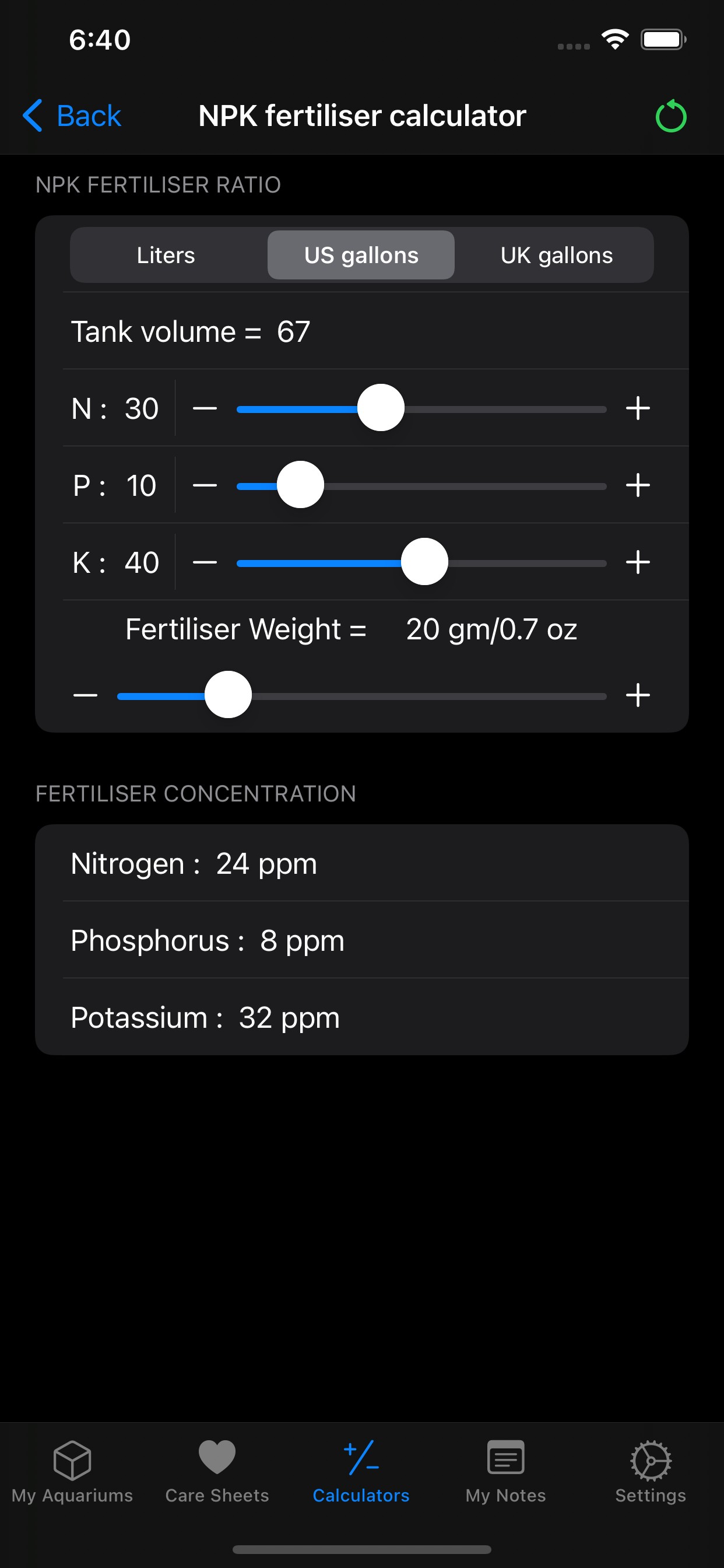Switch to the Care Sheets tab

217,1471
